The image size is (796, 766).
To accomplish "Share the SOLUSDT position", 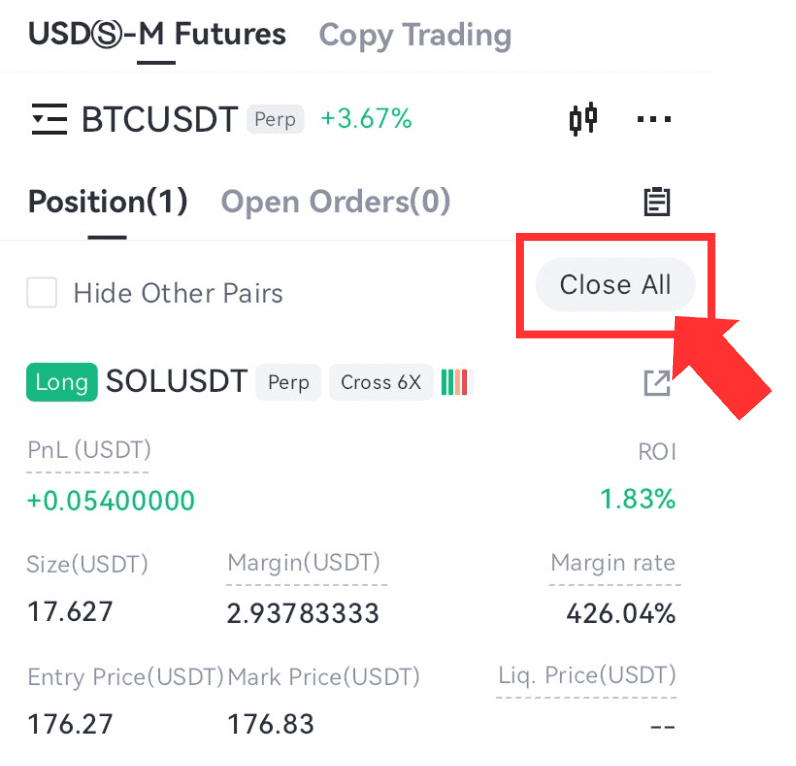I will 657,382.
